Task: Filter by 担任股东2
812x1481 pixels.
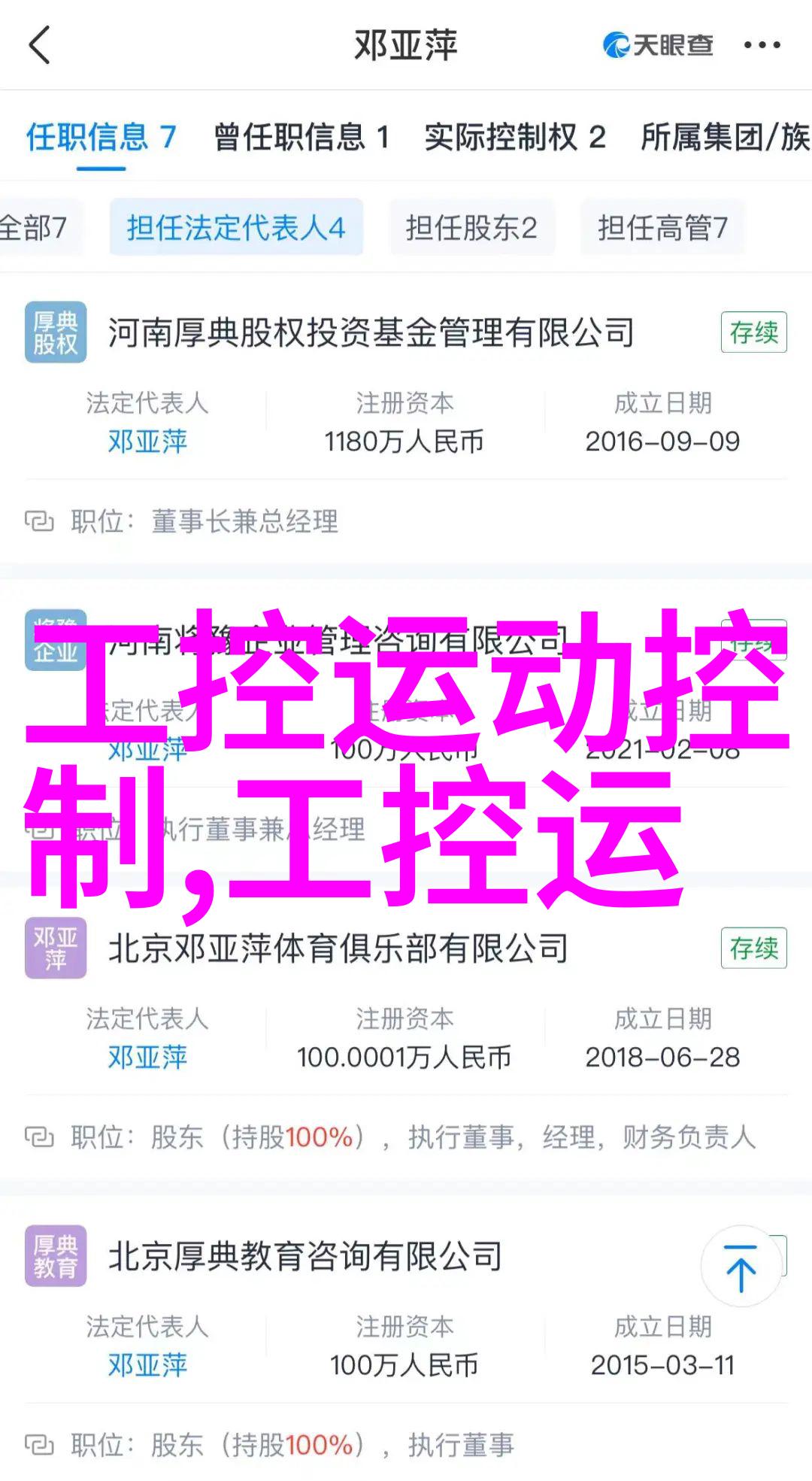Action: pyautogui.click(x=471, y=227)
